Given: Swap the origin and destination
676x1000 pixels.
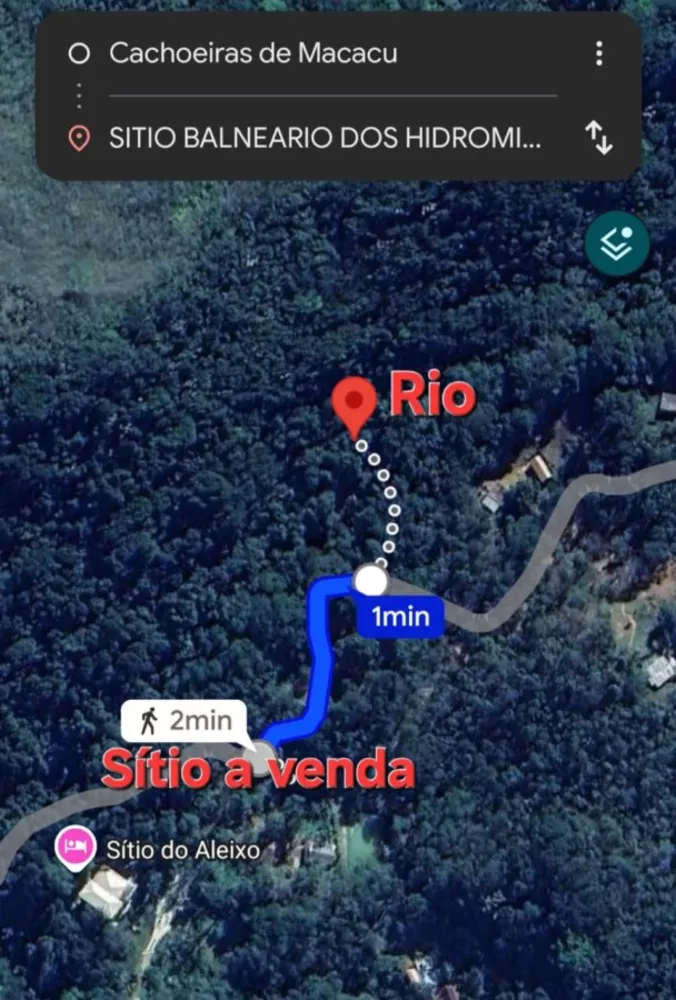Looking at the screenshot, I should click(x=598, y=138).
